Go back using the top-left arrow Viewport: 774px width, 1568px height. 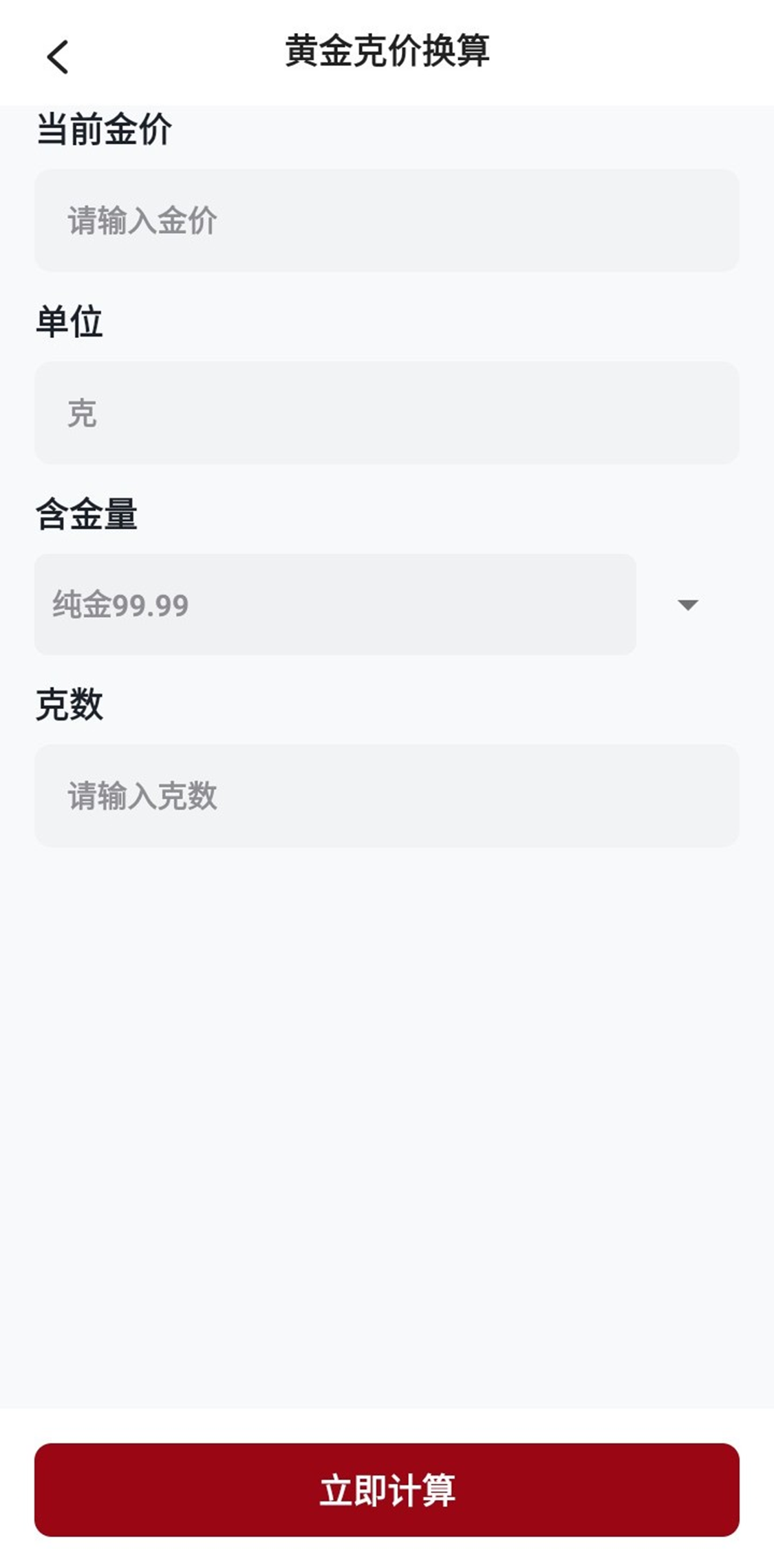coord(58,56)
